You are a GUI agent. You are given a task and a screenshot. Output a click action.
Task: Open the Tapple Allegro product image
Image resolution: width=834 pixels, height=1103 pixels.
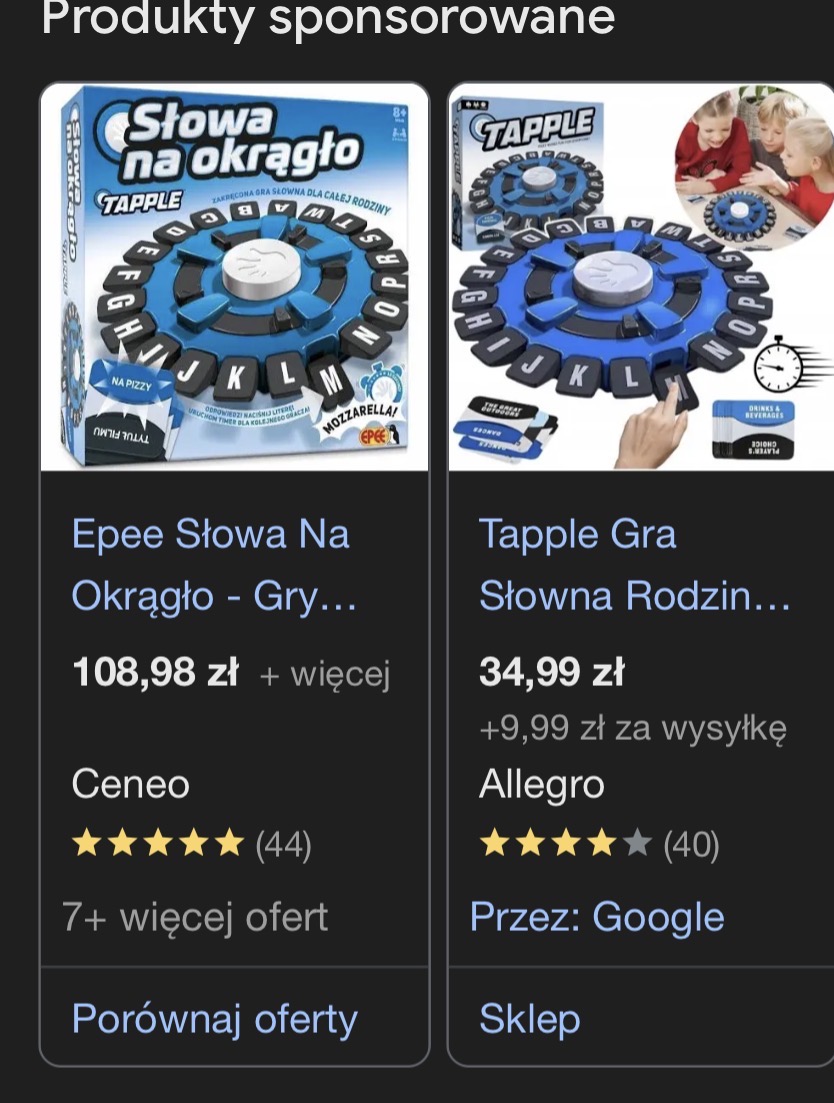[x=640, y=278]
